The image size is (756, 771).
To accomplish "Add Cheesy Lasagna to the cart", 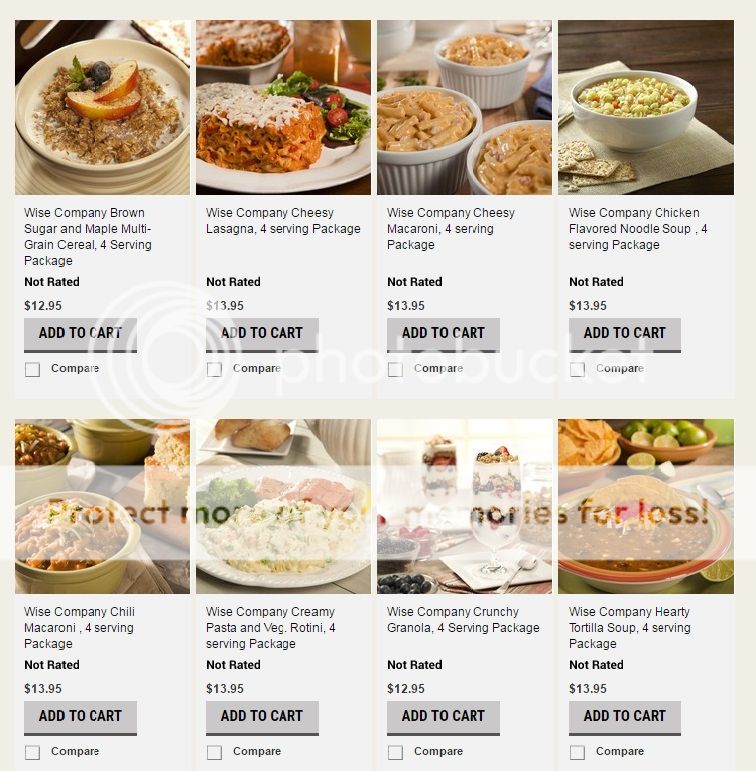I will 262,334.
